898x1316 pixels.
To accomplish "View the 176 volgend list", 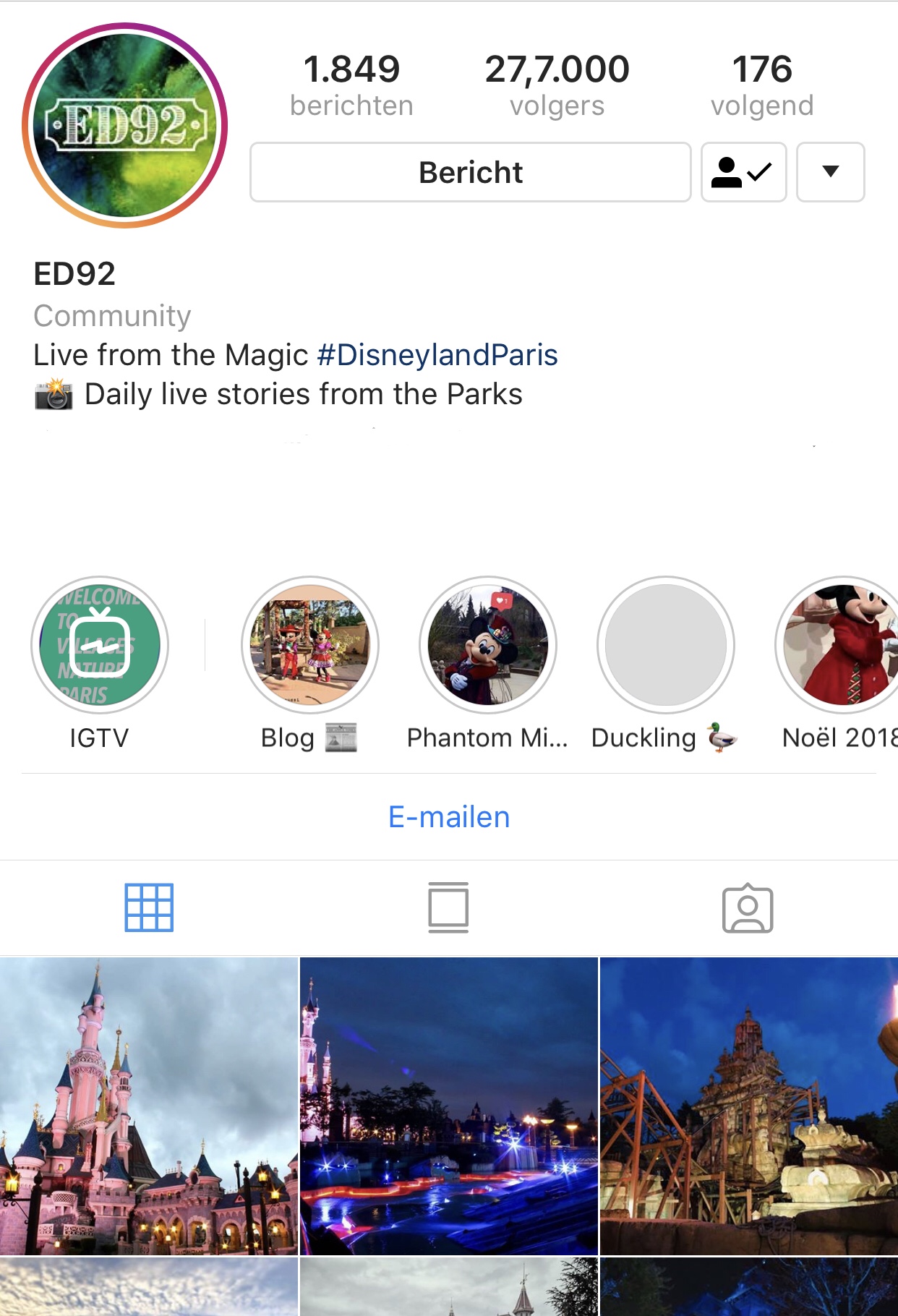I will pyautogui.click(x=762, y=85).
